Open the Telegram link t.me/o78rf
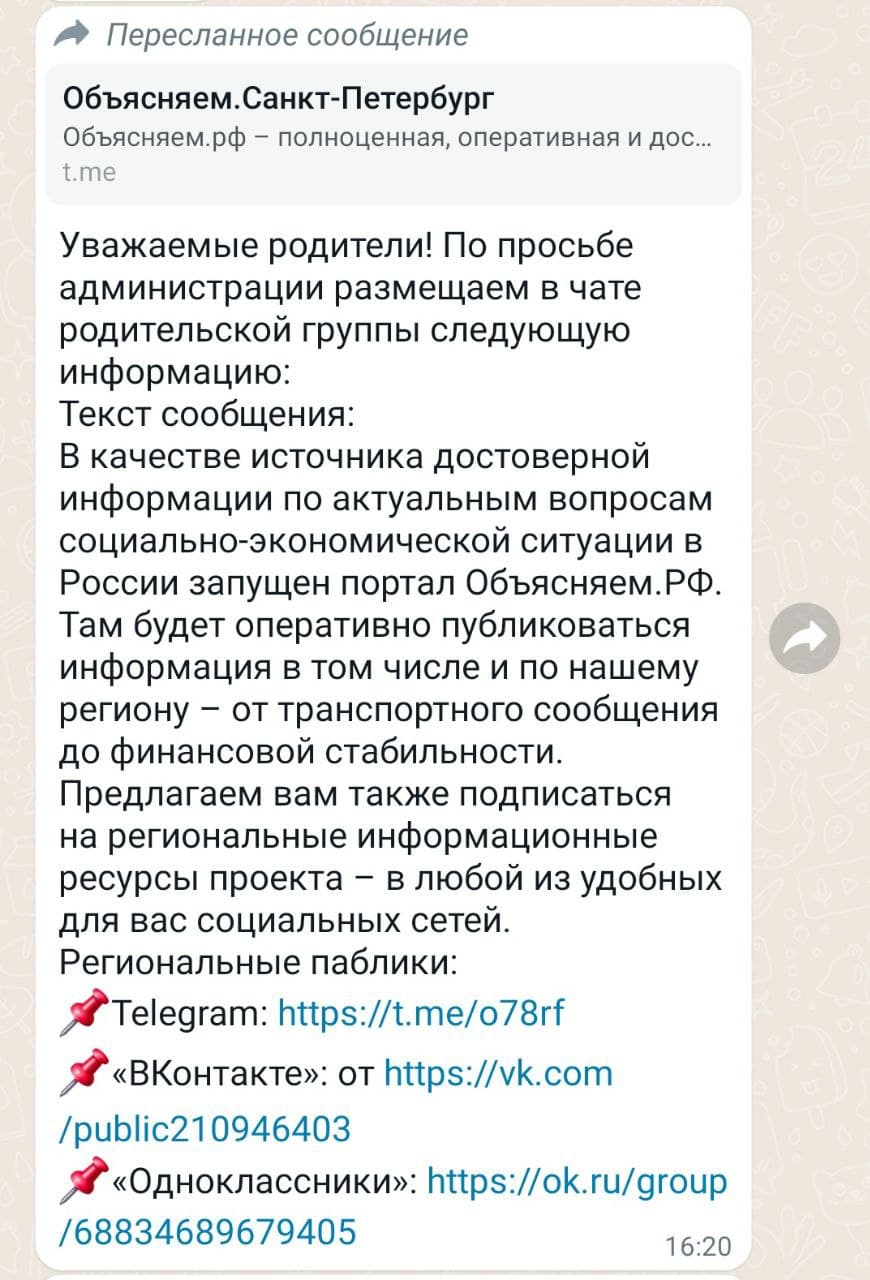Screen dimensions: 870x1280 point(421,1014)
